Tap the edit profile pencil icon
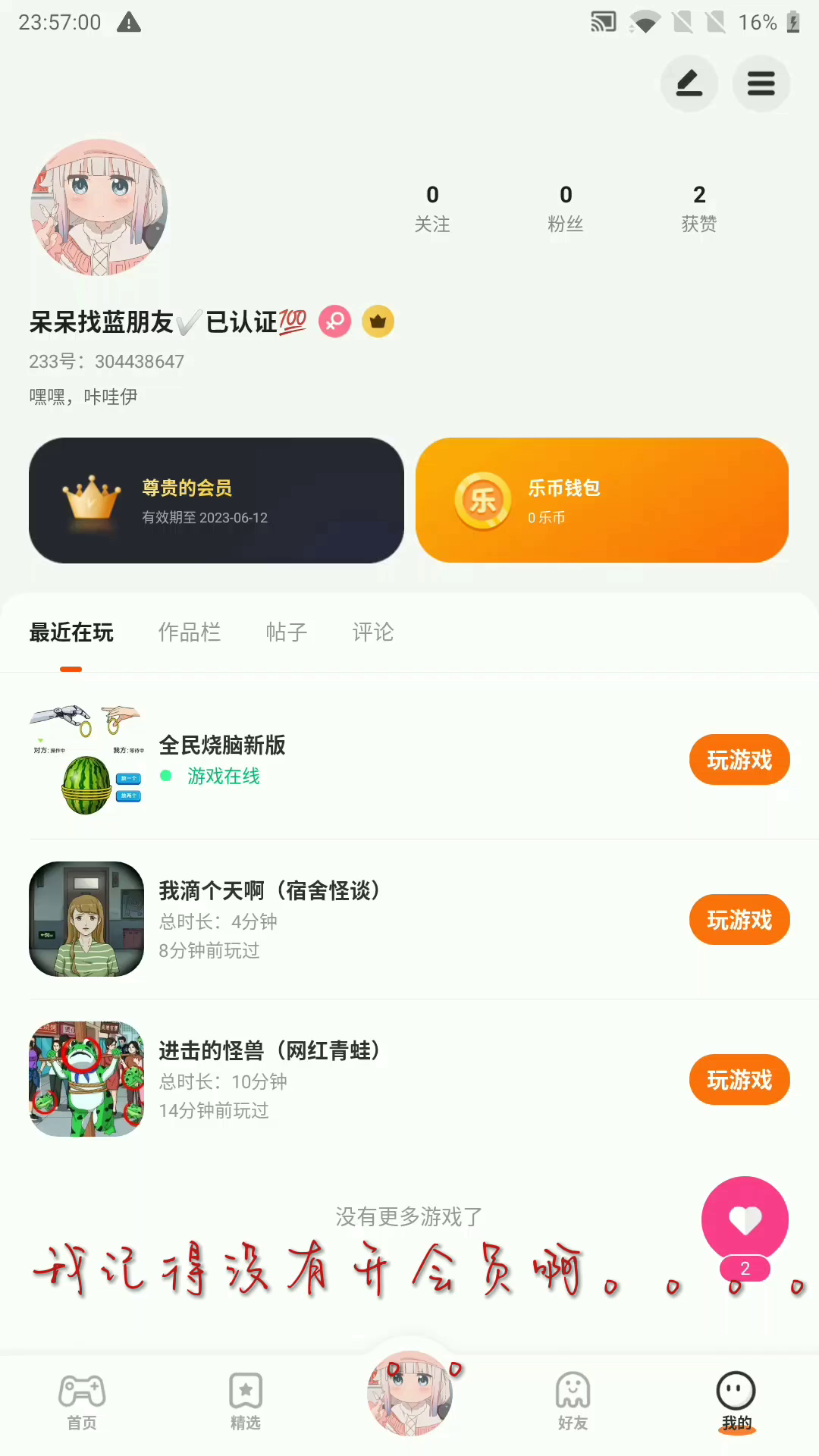Viewport: 819px width, 1456px height. (689, 83)
